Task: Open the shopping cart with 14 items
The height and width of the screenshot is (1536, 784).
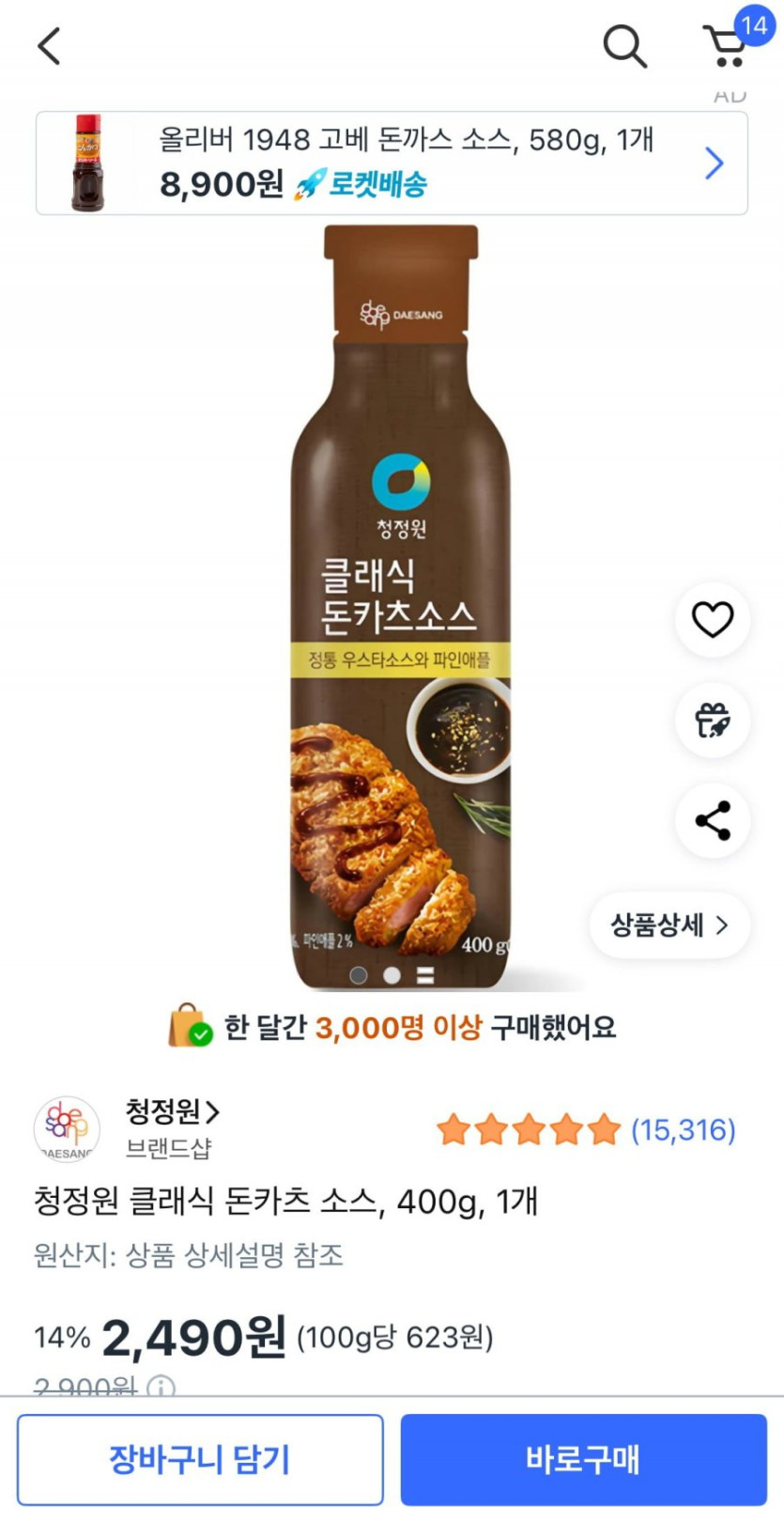Action: [727, 46]
